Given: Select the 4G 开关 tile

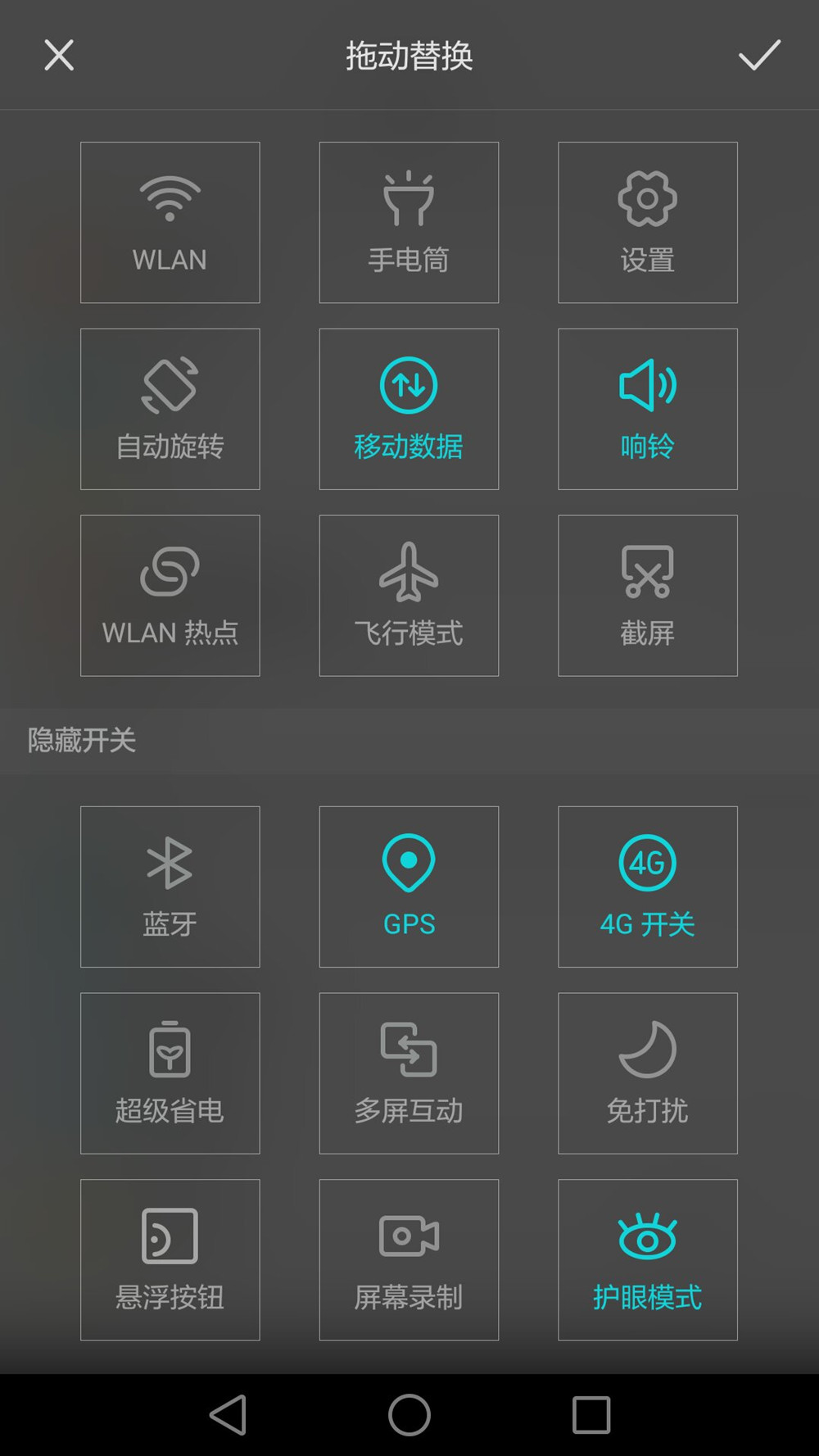Looking at the screenshot, I should pos(648,887).
